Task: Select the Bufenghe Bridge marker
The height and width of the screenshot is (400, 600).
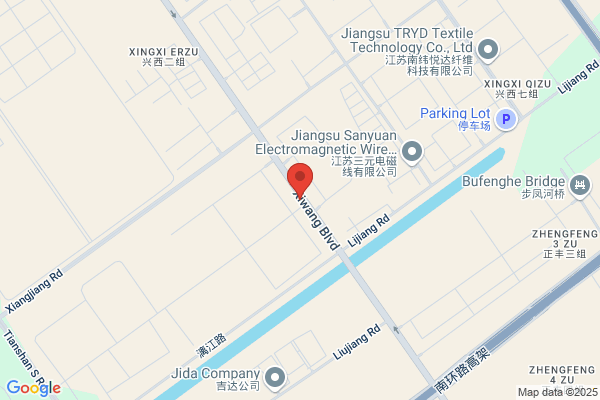Action: (580, 186)
